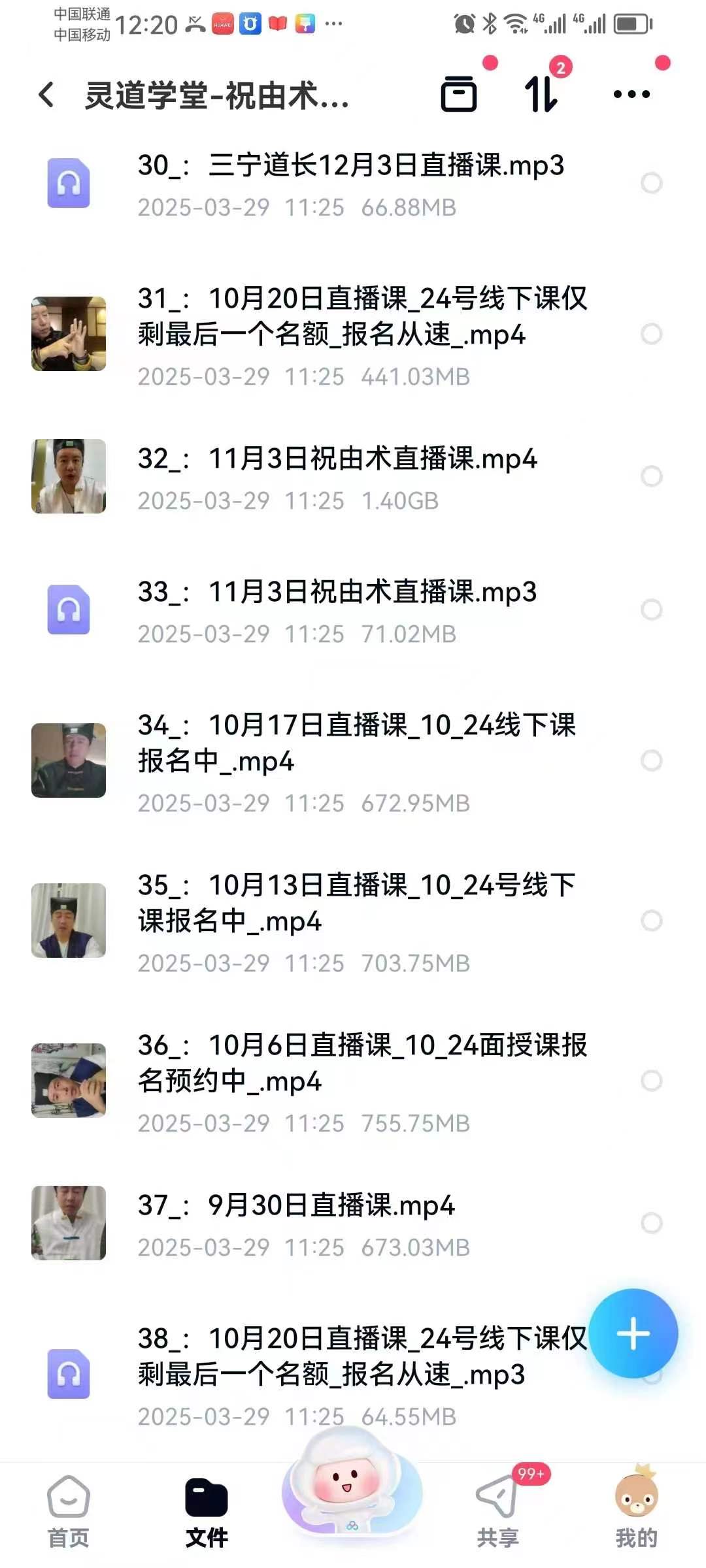Screen dimensions: 706x1568
Task: Play file 32 11月3日祝由术直播课.mp4
Action: (x=337, y=459)
